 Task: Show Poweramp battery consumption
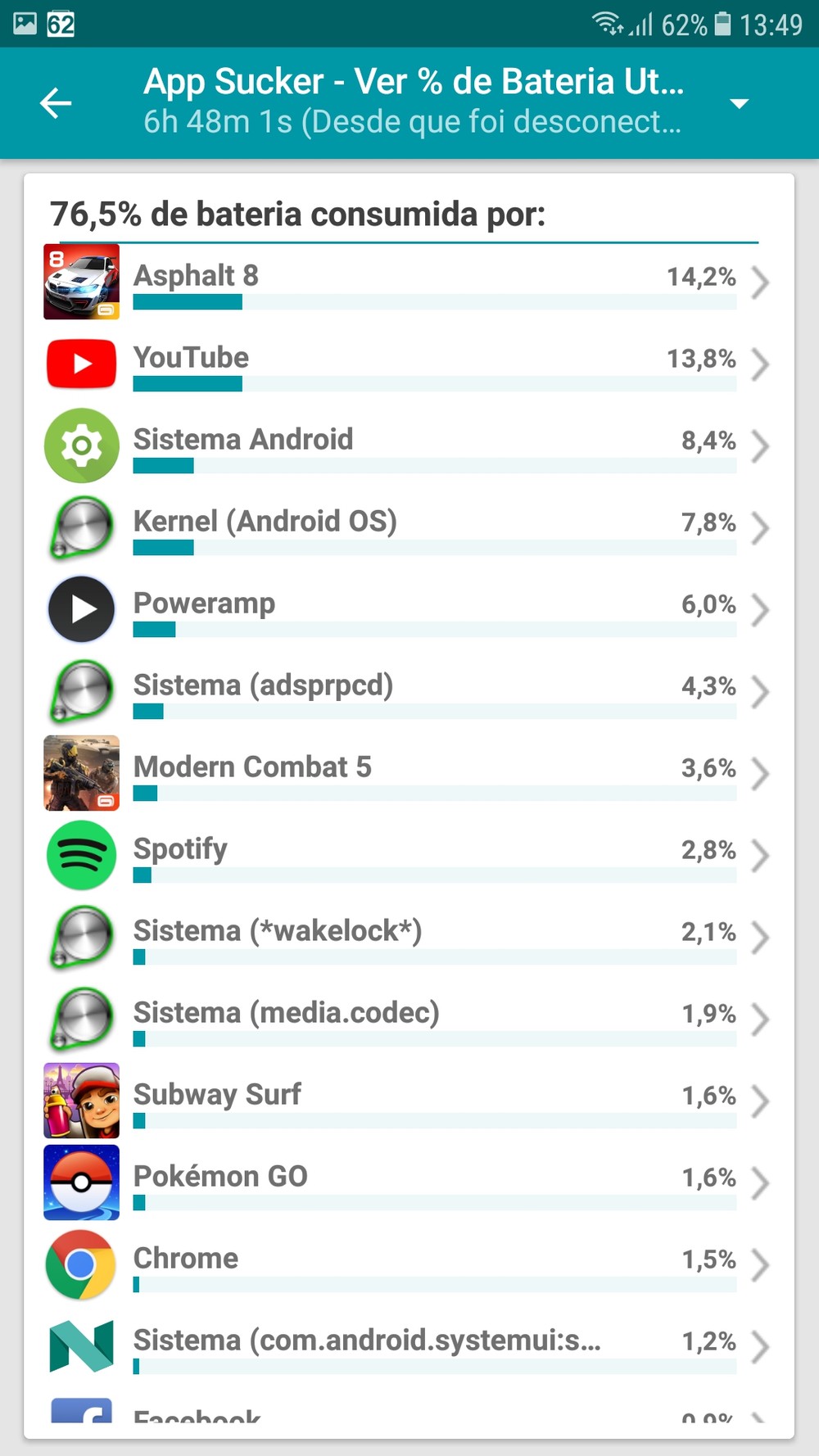[x=409, y=609]
